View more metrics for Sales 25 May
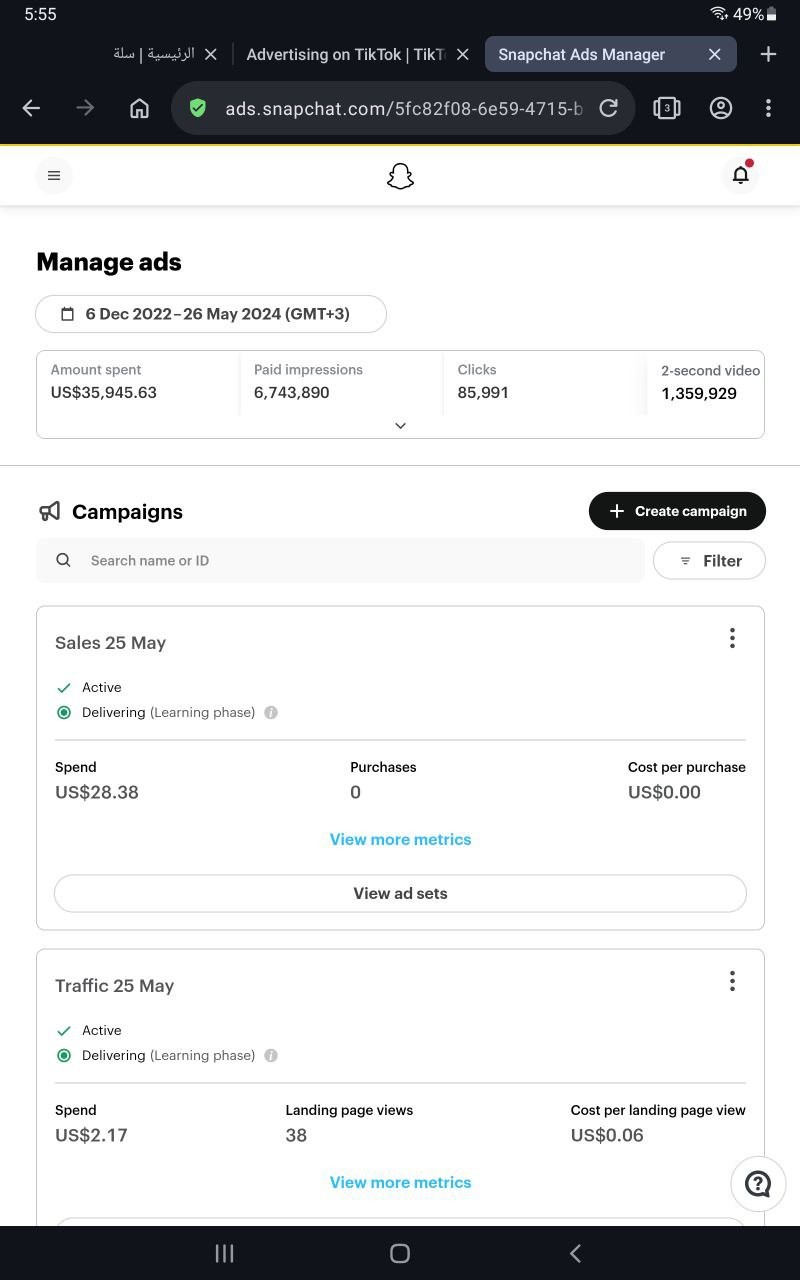The width and height of the screenshot is (800, 1280). pos(400,839)
